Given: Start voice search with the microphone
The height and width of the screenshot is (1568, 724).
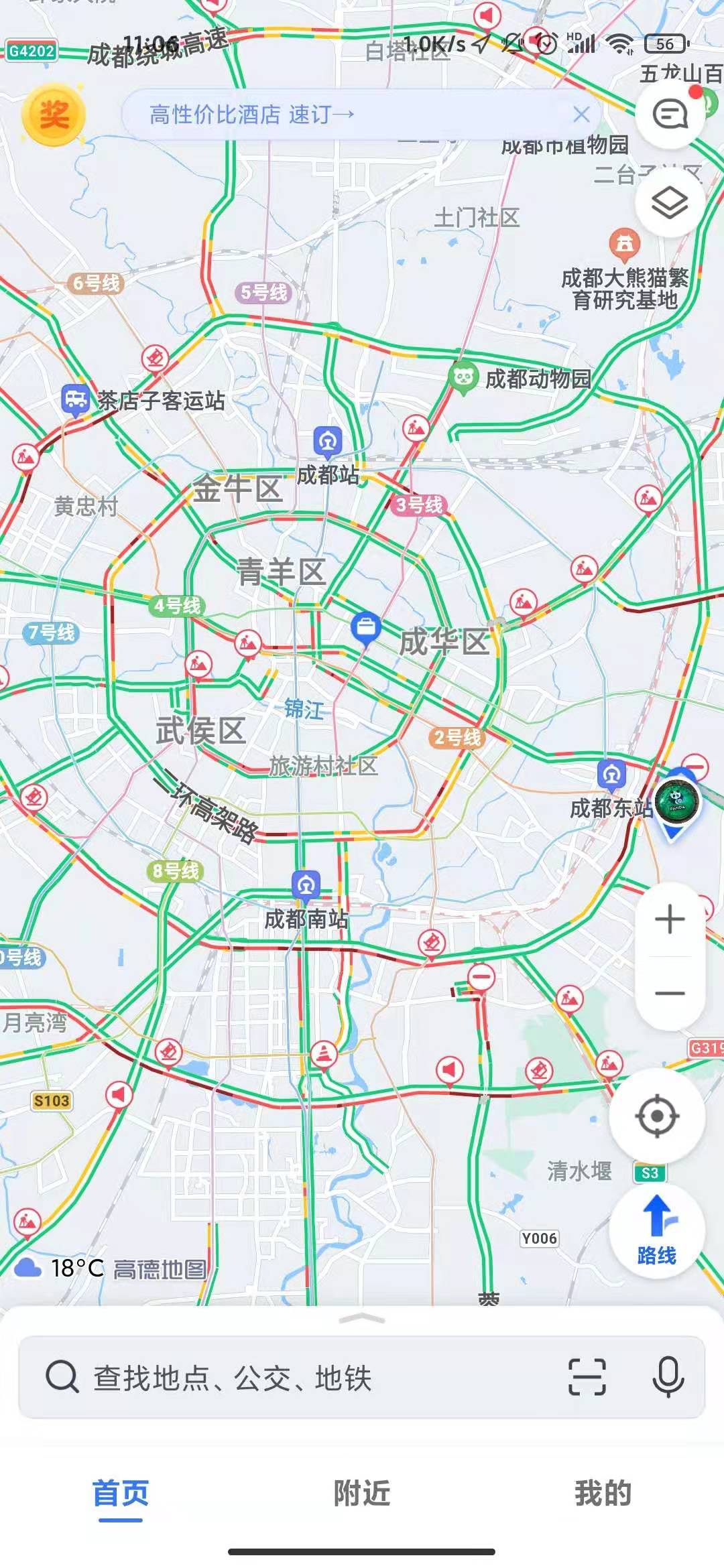Looking at the screenshot, I should click(x=668, y=1378).
